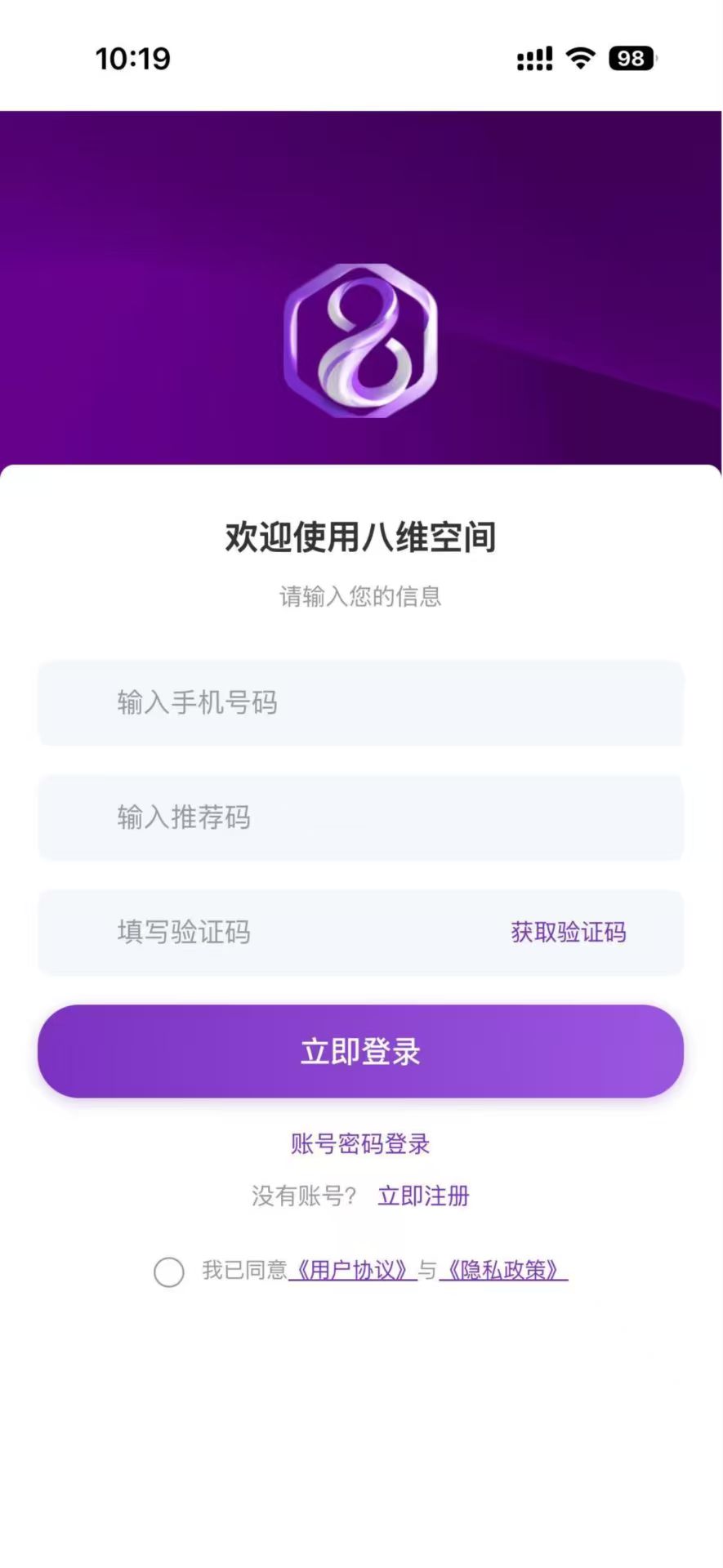Tap the white login card panel
The image size is (723, 1568).
pyautogui.click(x=361, y=1405)
